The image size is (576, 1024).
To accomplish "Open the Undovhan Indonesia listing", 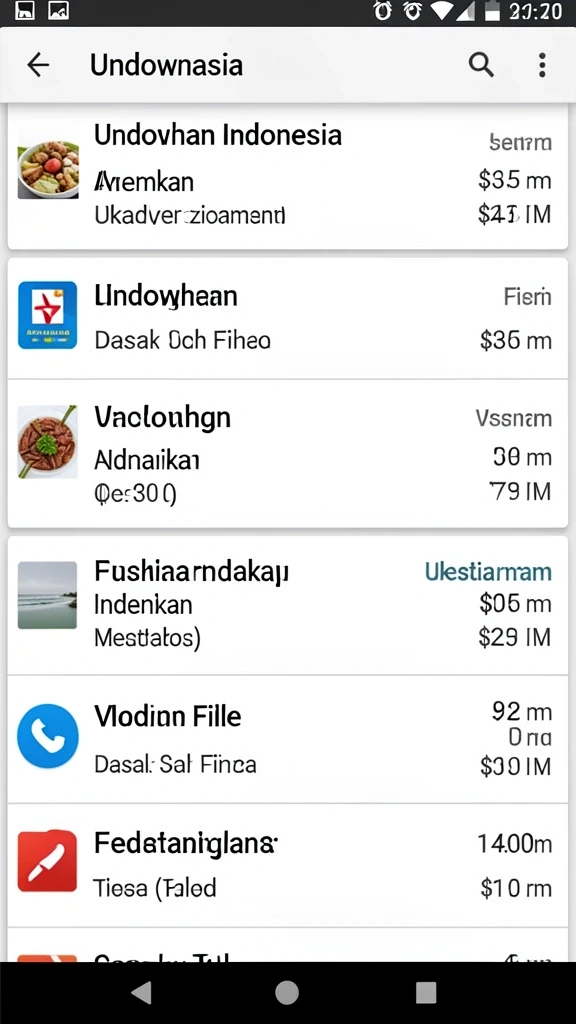I will pyautogui.click(x=287, y=175).
